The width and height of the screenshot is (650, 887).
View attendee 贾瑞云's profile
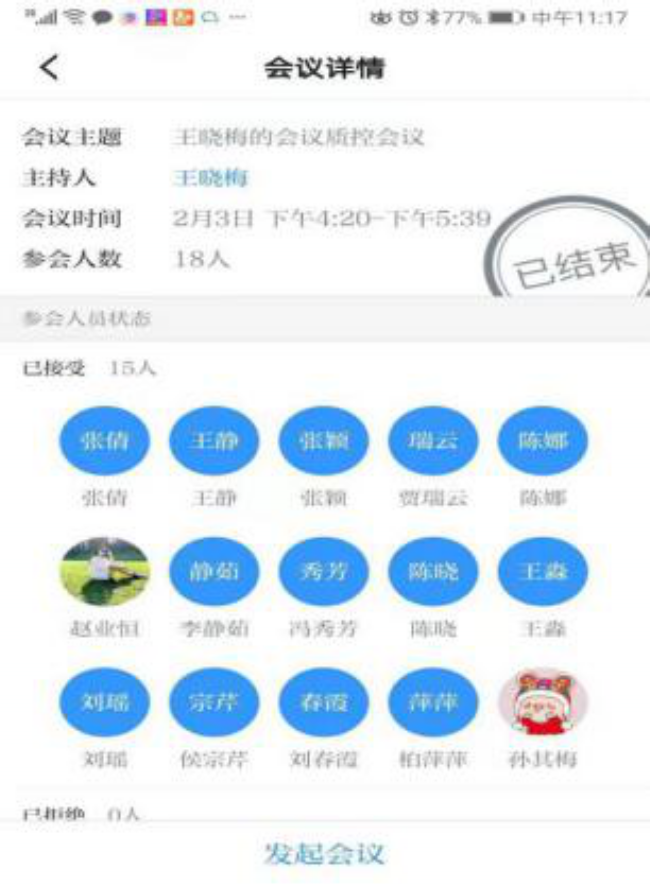[x=433, y=441]
